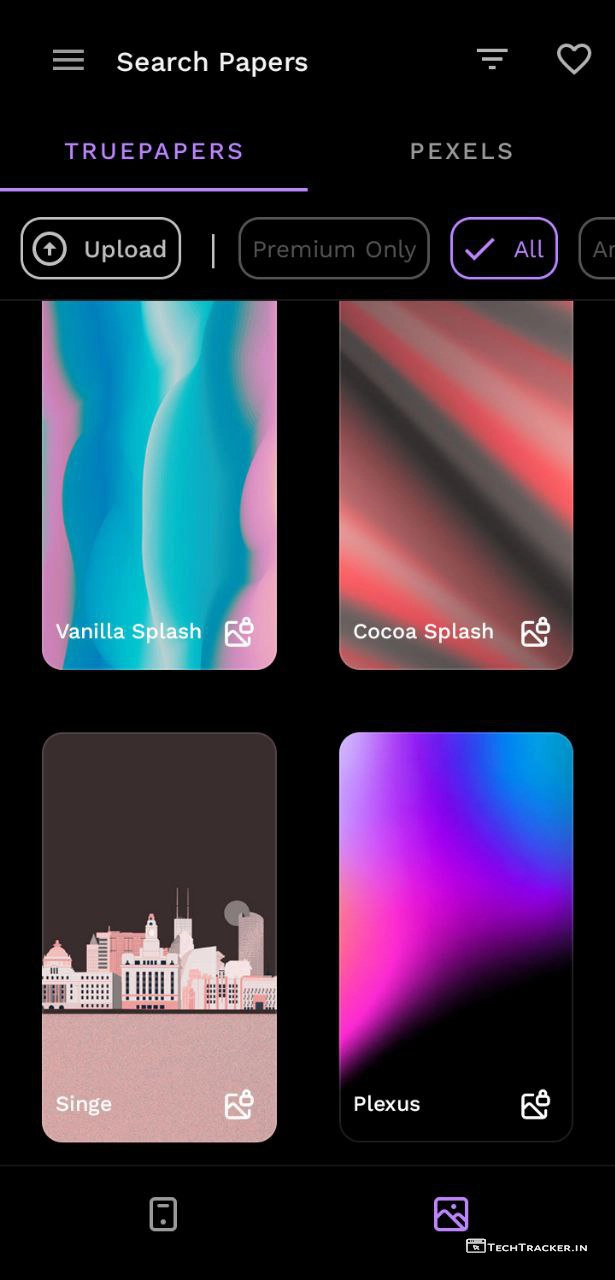Switch to the phone tab in bottom bar

tap(163, 1214)
